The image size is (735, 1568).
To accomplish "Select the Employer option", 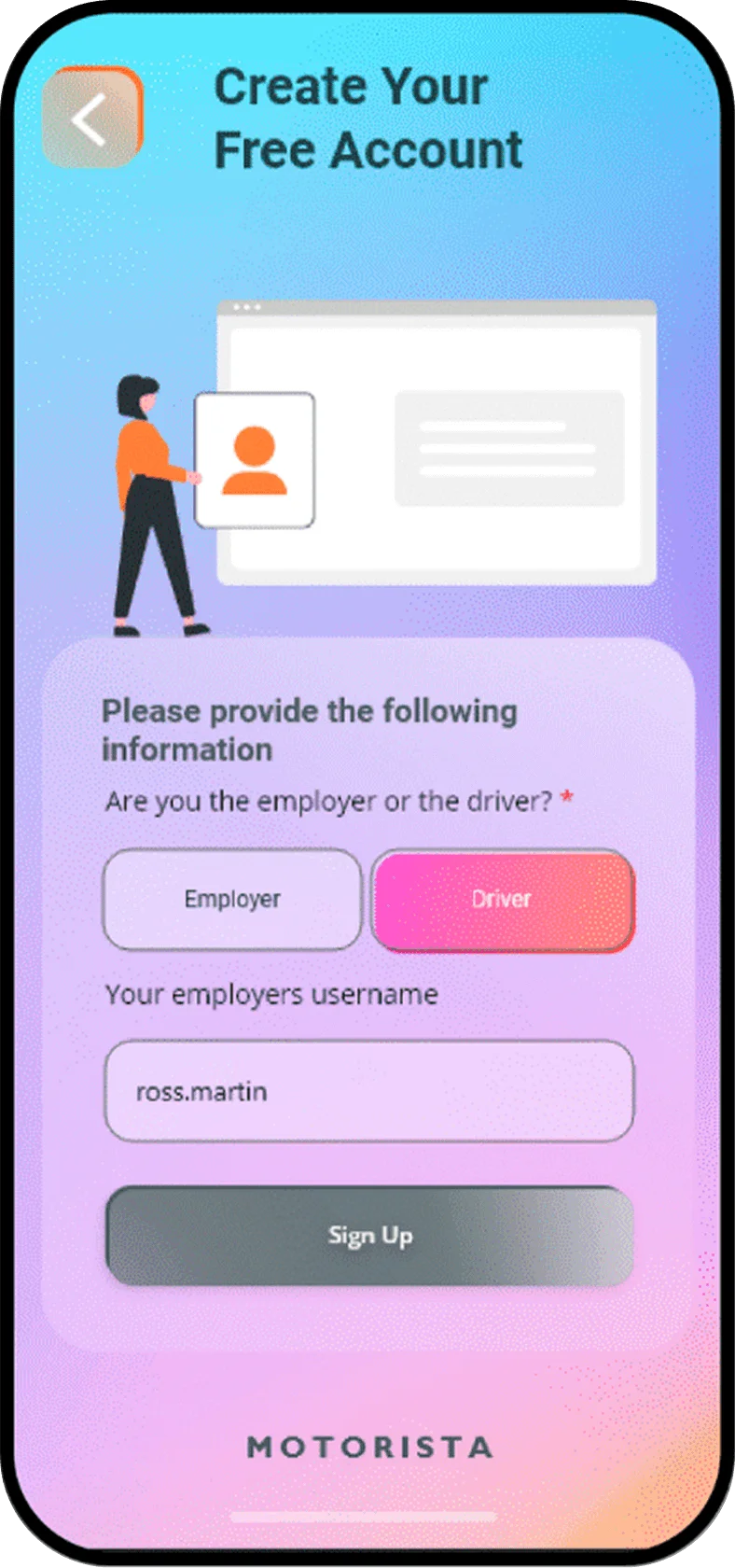I will coord(231,899).
